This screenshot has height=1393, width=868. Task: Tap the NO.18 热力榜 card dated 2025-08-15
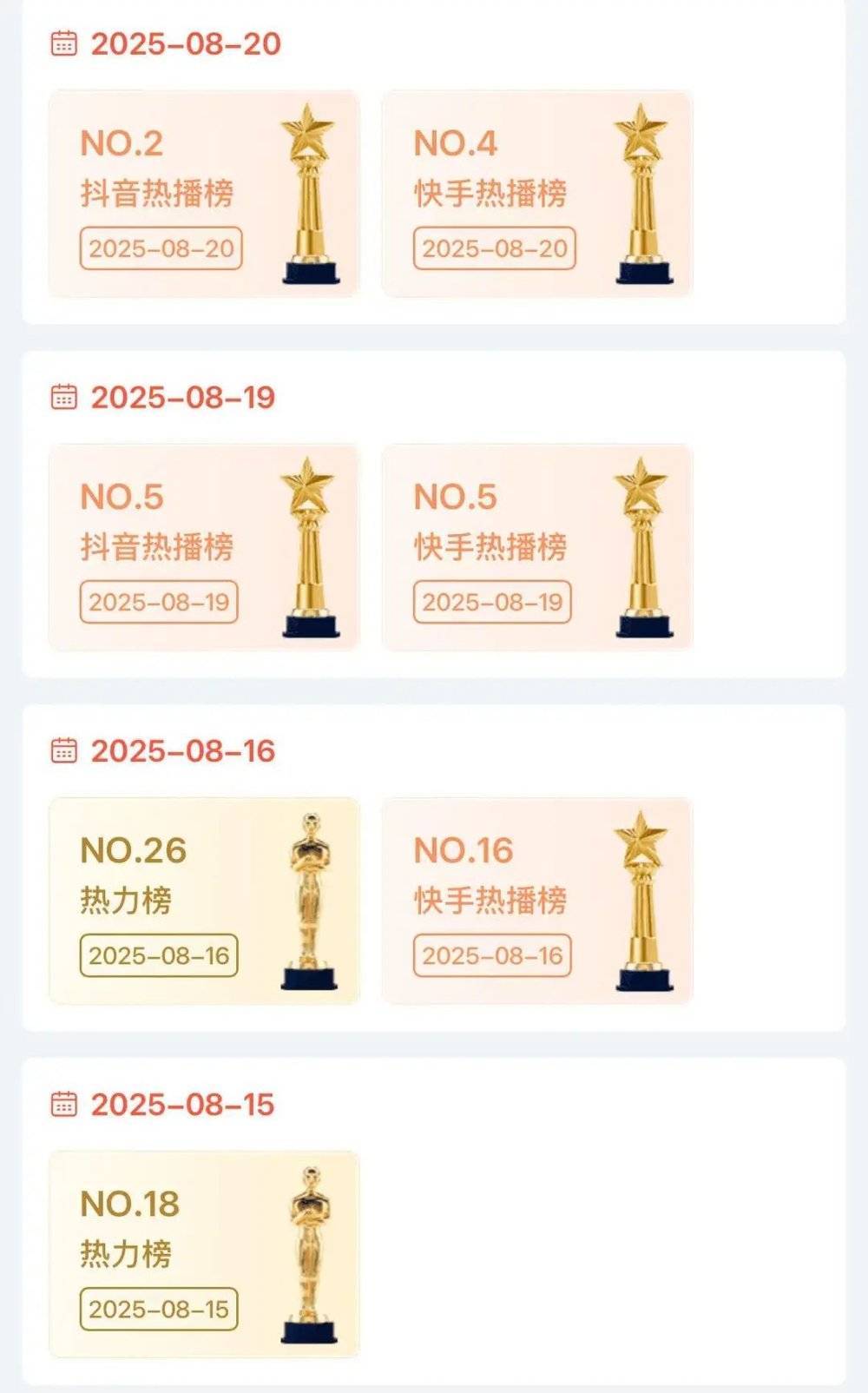pyautogui.click(x=204, y=1254)
